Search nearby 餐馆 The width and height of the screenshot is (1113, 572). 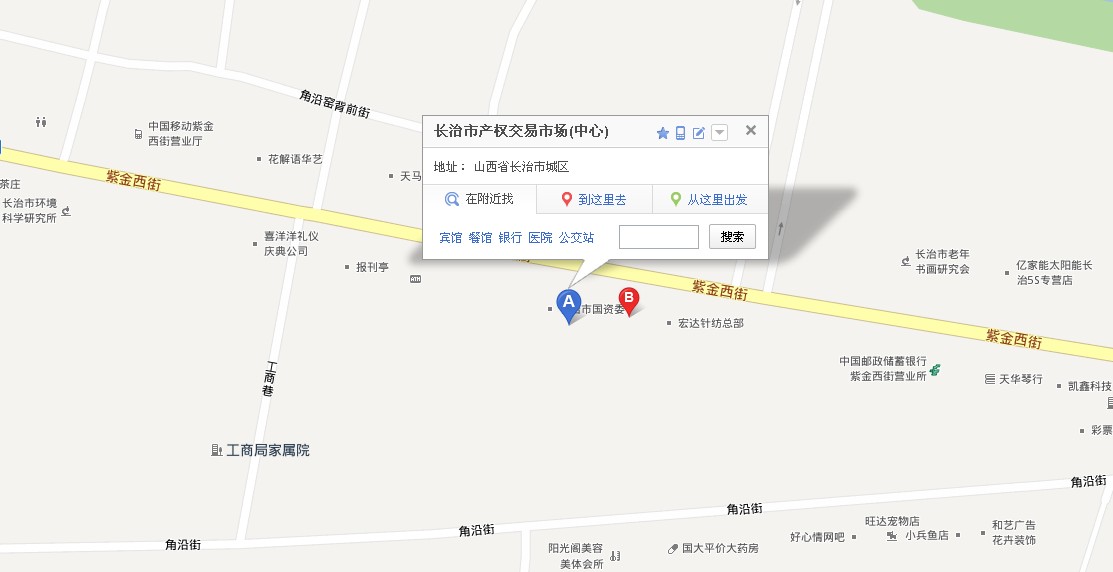coord(480,238)
